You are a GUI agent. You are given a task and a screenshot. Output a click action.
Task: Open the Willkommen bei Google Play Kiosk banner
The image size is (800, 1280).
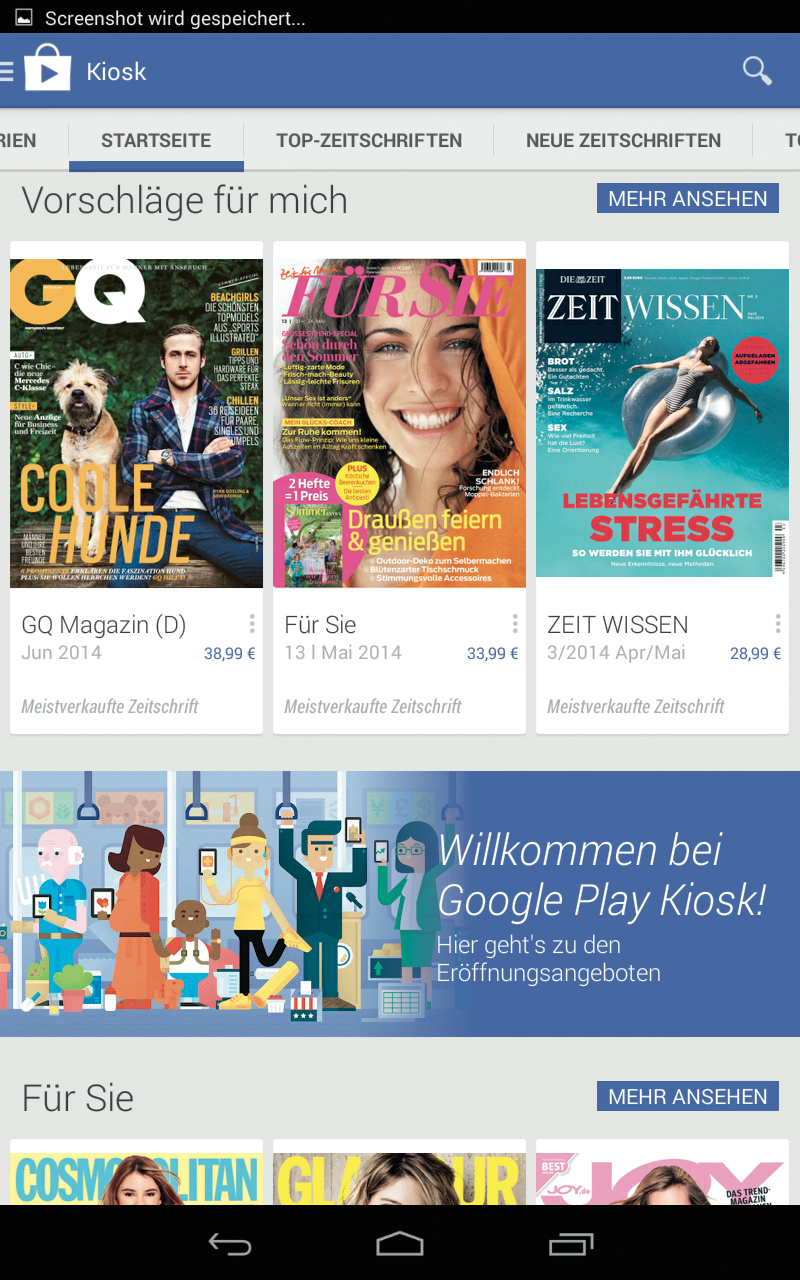[x=400, y=903]
